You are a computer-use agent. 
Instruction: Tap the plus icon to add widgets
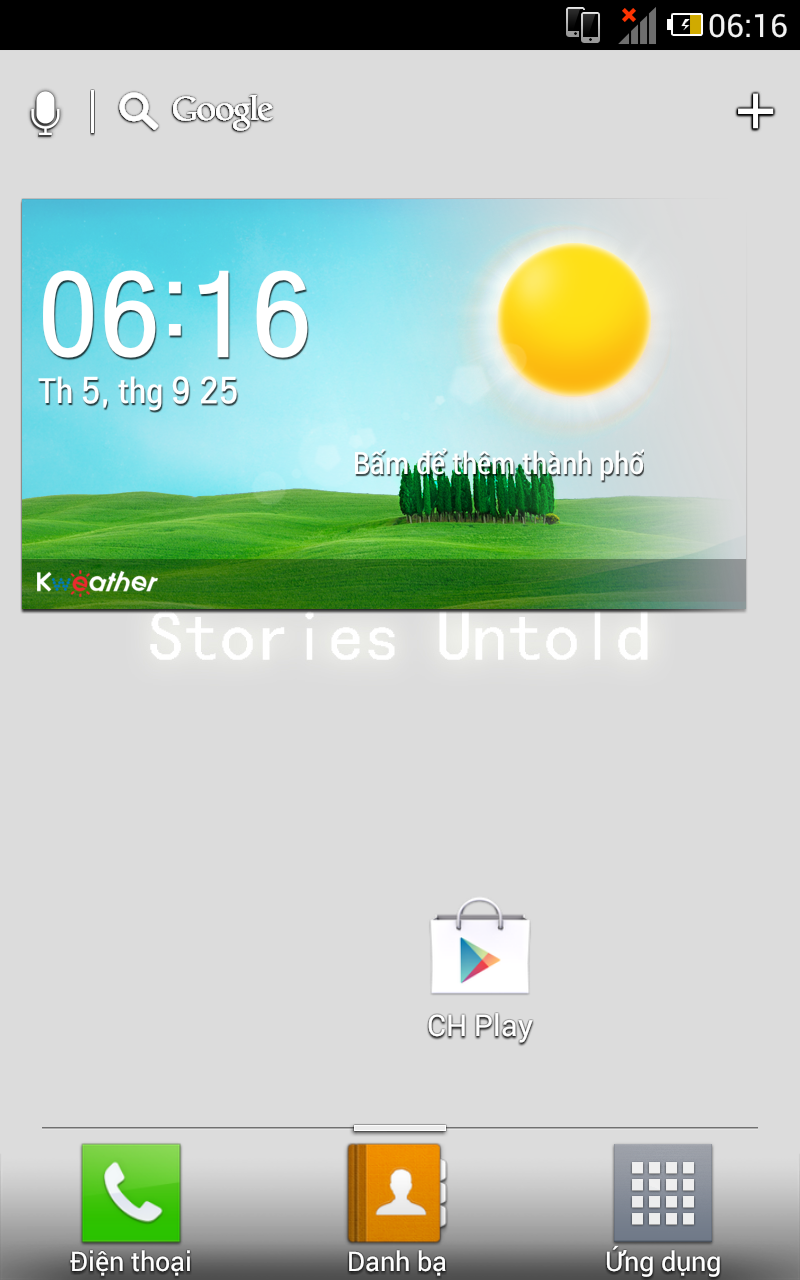[x=755, y=111]
